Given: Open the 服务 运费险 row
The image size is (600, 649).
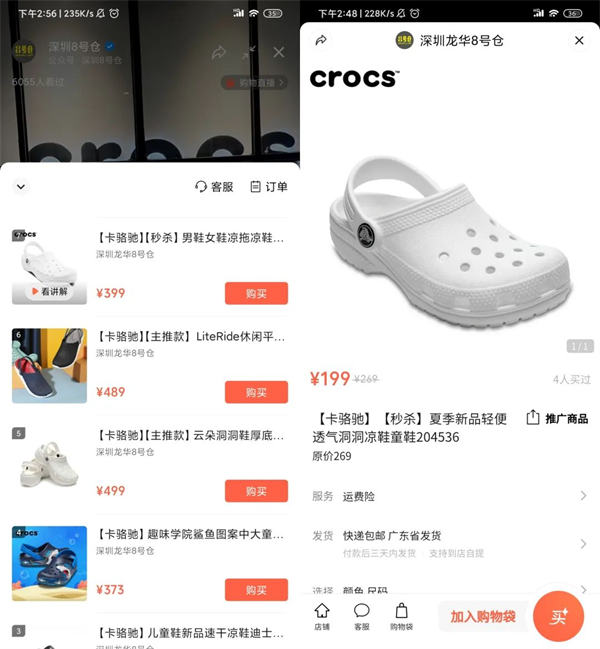Looking at the screenshot, I should pyautogui.click(x=450, y=496).
